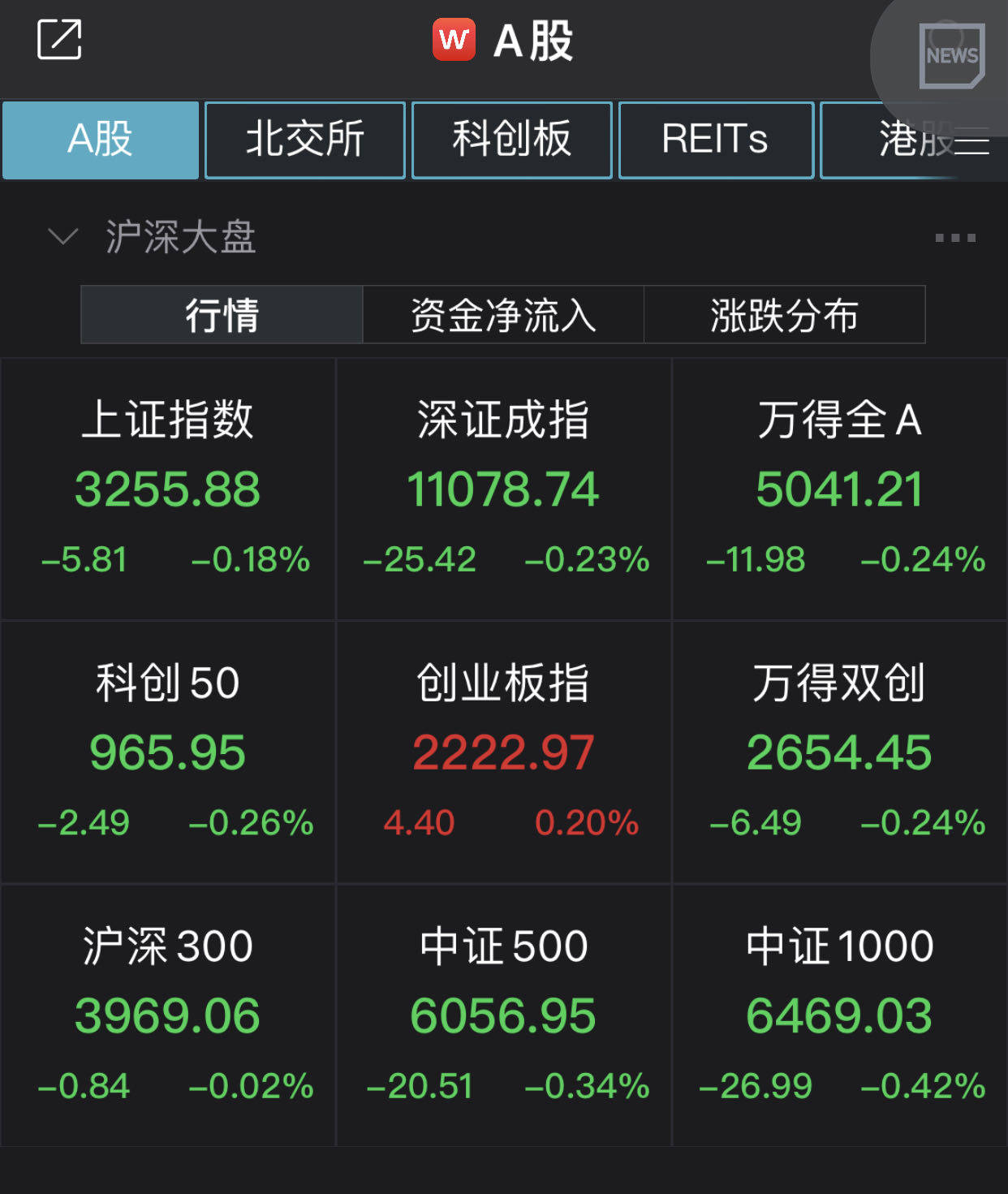Show the 涨跌分布 view
The height and width of the screenshot is (1194, 1008).
784,315
